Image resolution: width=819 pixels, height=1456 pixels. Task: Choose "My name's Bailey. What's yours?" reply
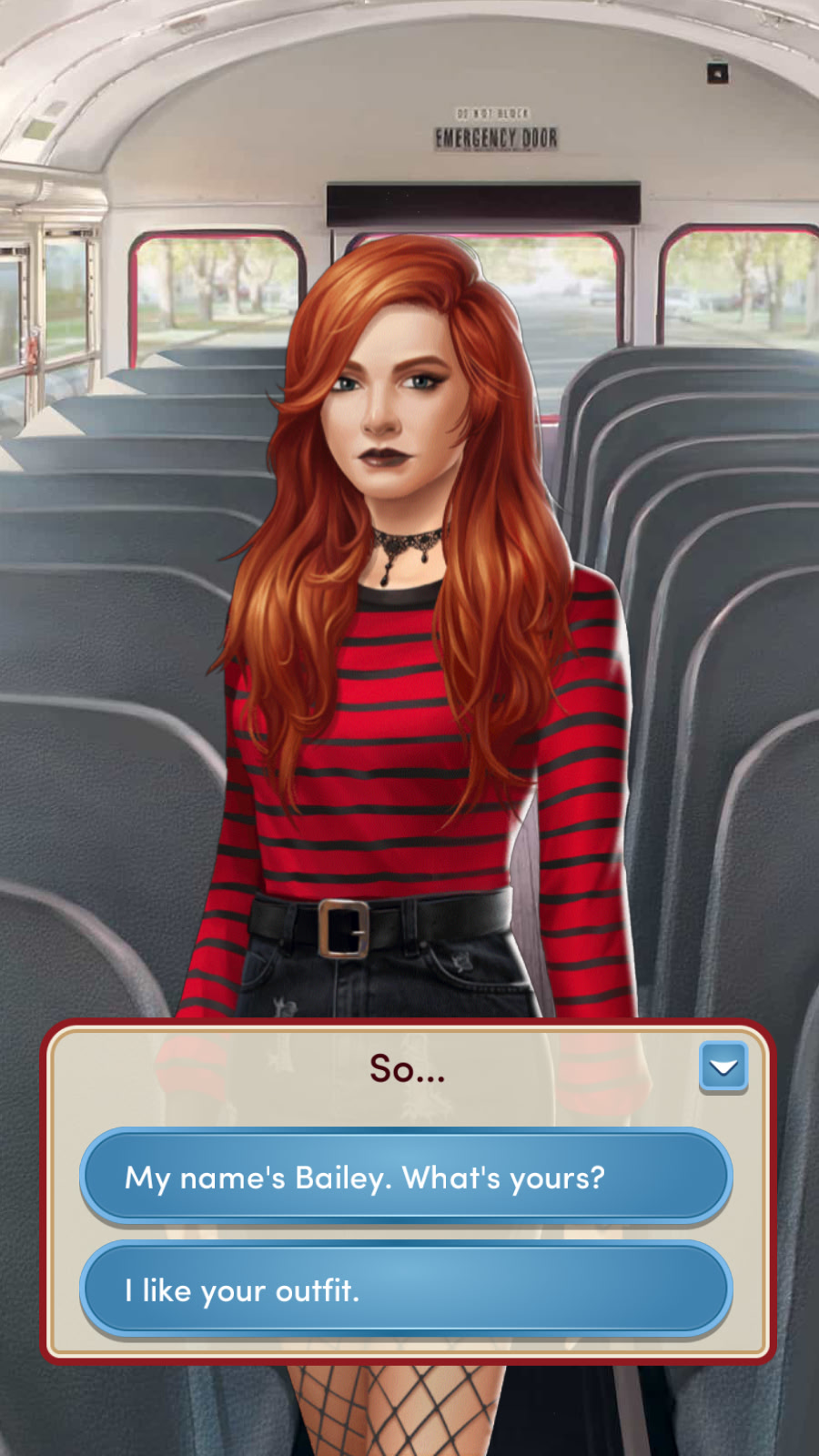(x=406, y=1178)
